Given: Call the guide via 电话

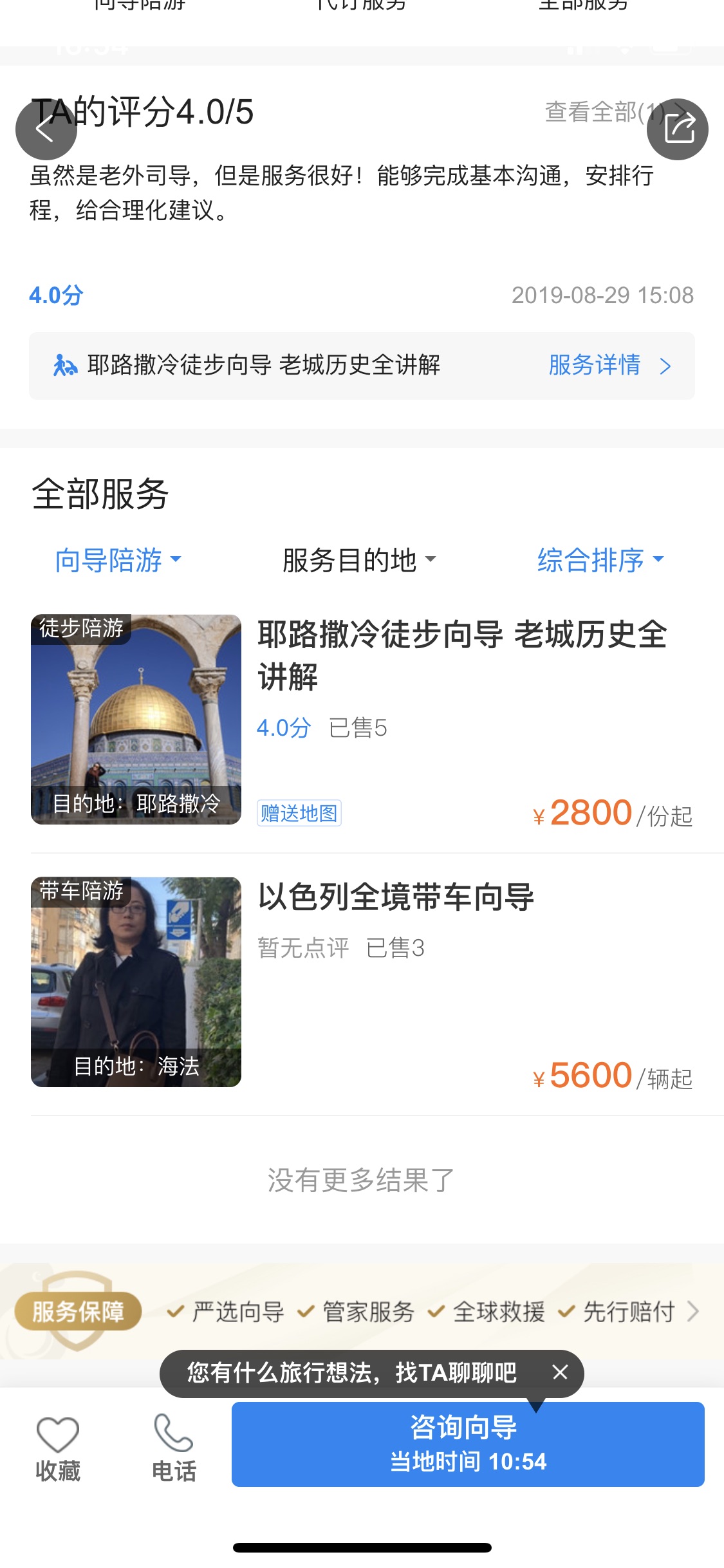Looking at the screenshot, I should tap(174, 1446).
